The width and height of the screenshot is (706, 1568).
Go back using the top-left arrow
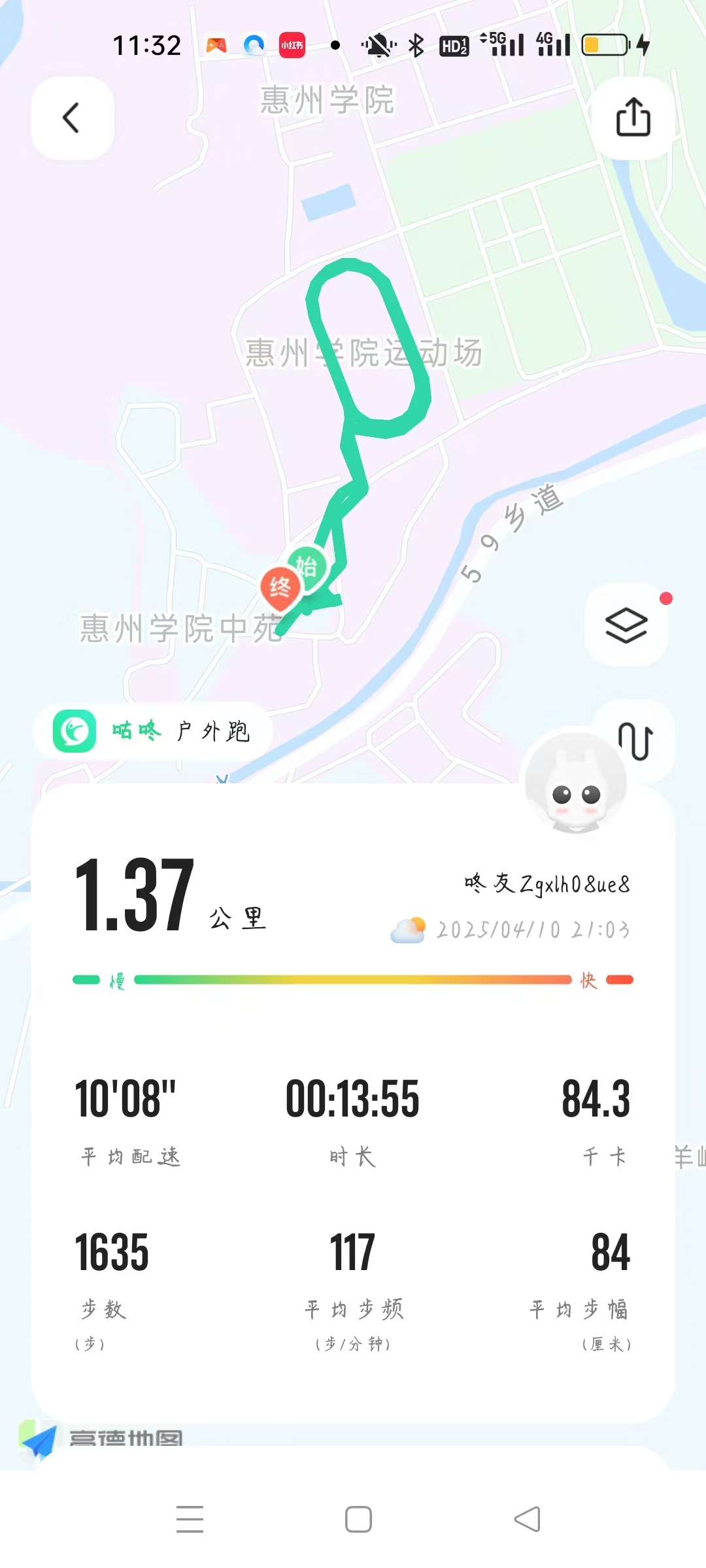pos(72,118)
